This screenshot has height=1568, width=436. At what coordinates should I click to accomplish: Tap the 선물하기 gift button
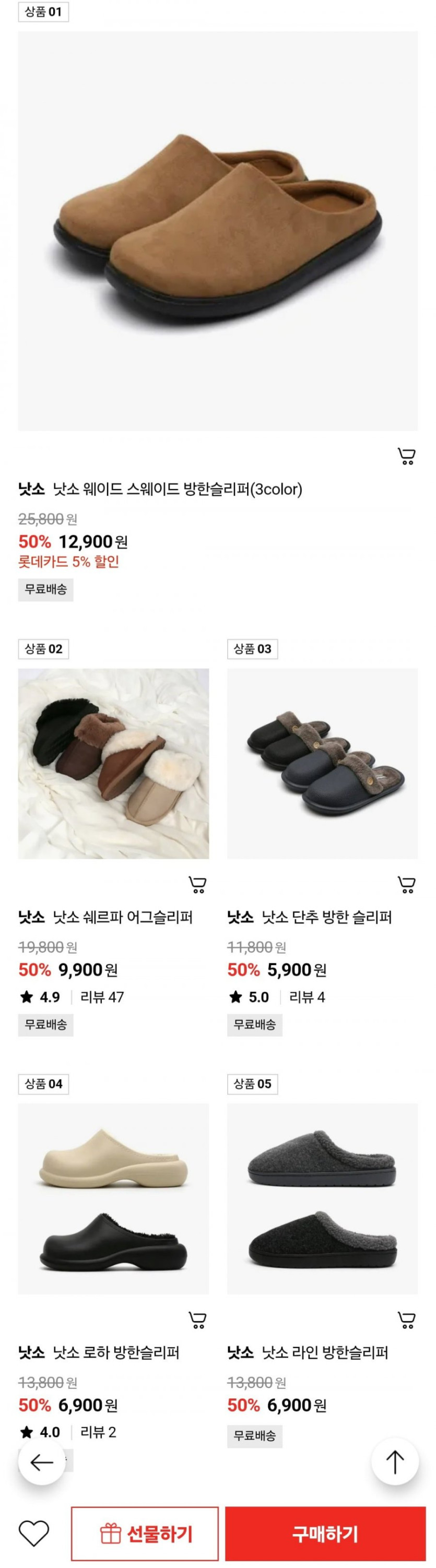point(145,1534)
